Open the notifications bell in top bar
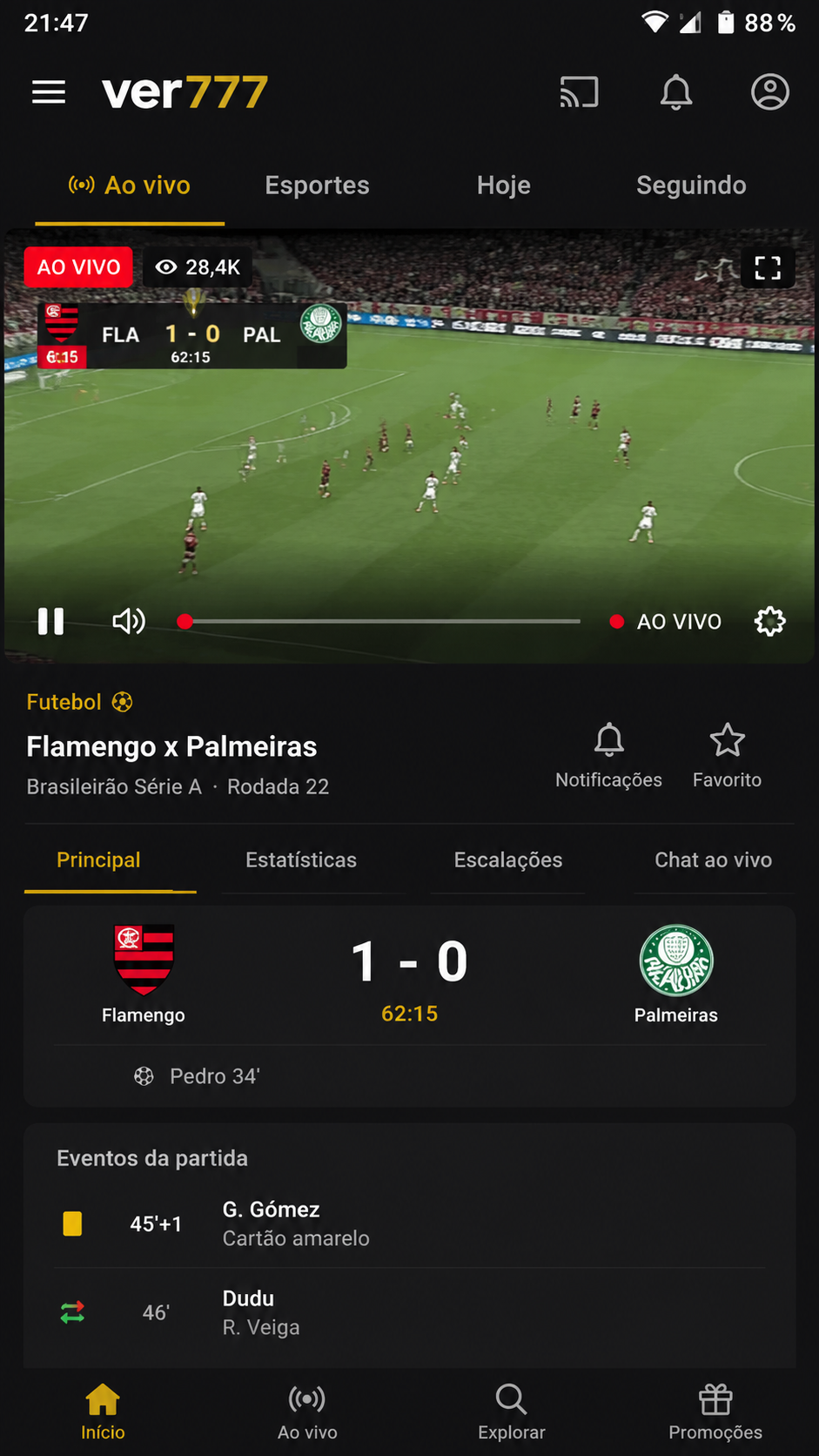Screen dimensions: 819x1456 (x=676, y=92)
